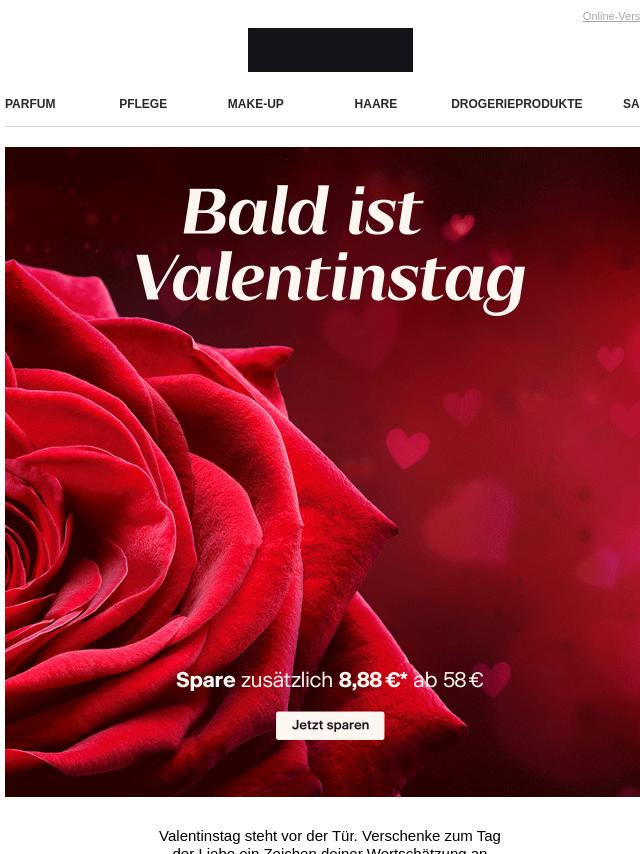Open the Online-Version link
The width and height of the screenshot is (640, 854).
tap(611, 17)
